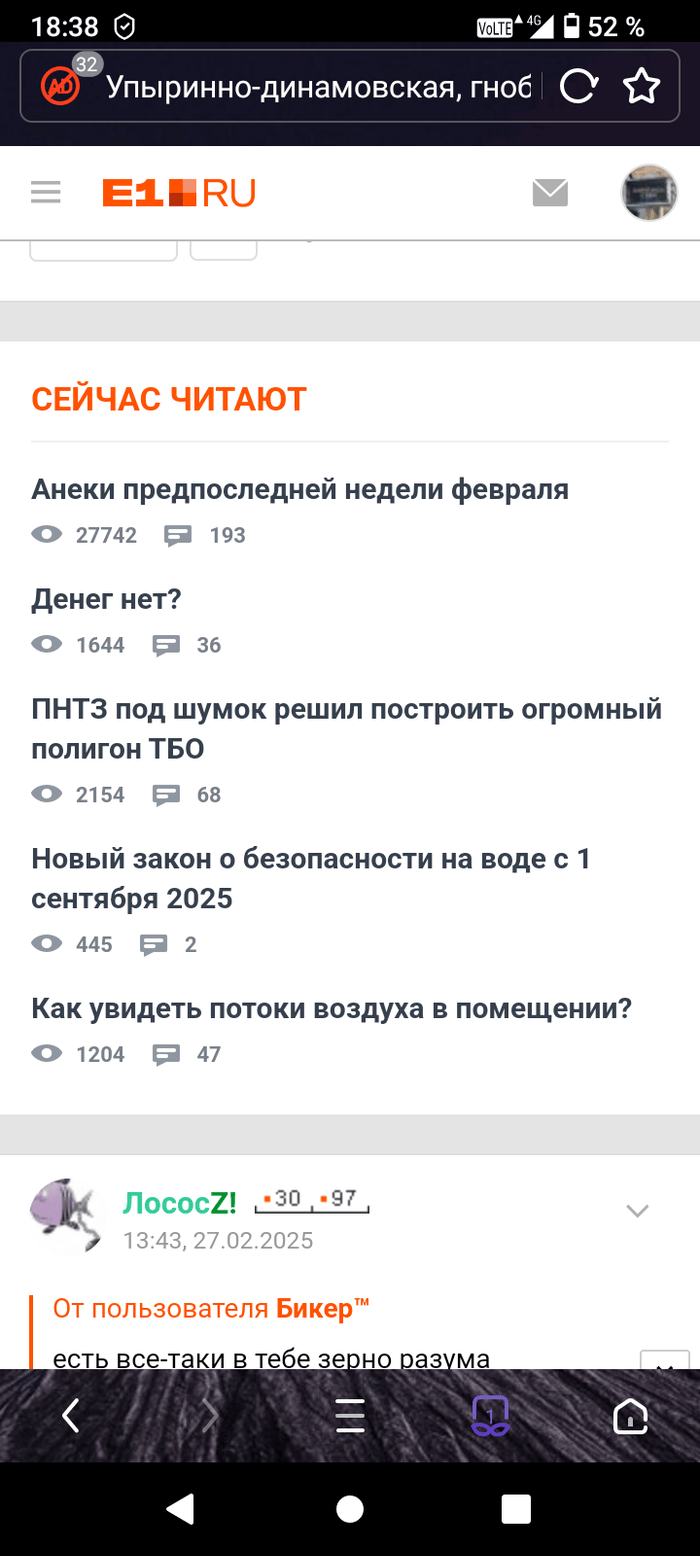Open the E1.RU hamburger menu
700x1556 pixels.
coord(46,192)
